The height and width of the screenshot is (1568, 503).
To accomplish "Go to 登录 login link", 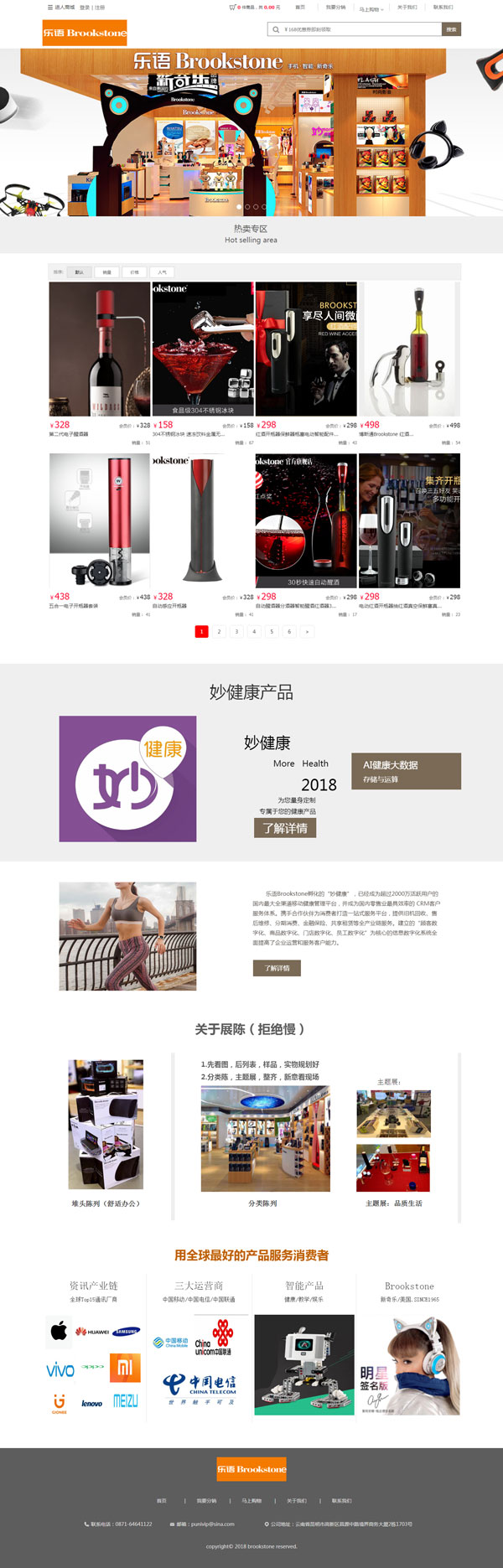I will coord(85,8).
